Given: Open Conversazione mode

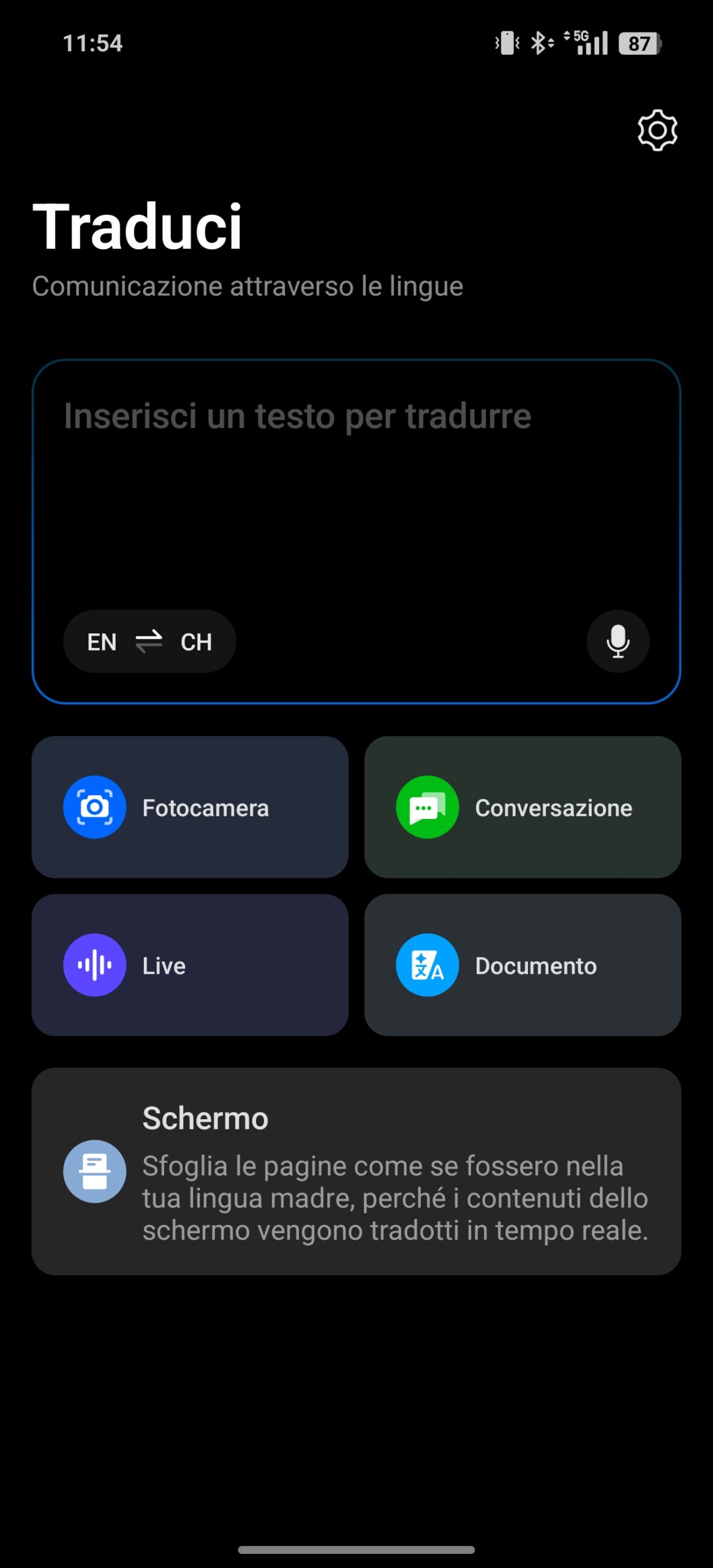Looking at the screenshot, I should pyautogui.click(x=522, y=807).
